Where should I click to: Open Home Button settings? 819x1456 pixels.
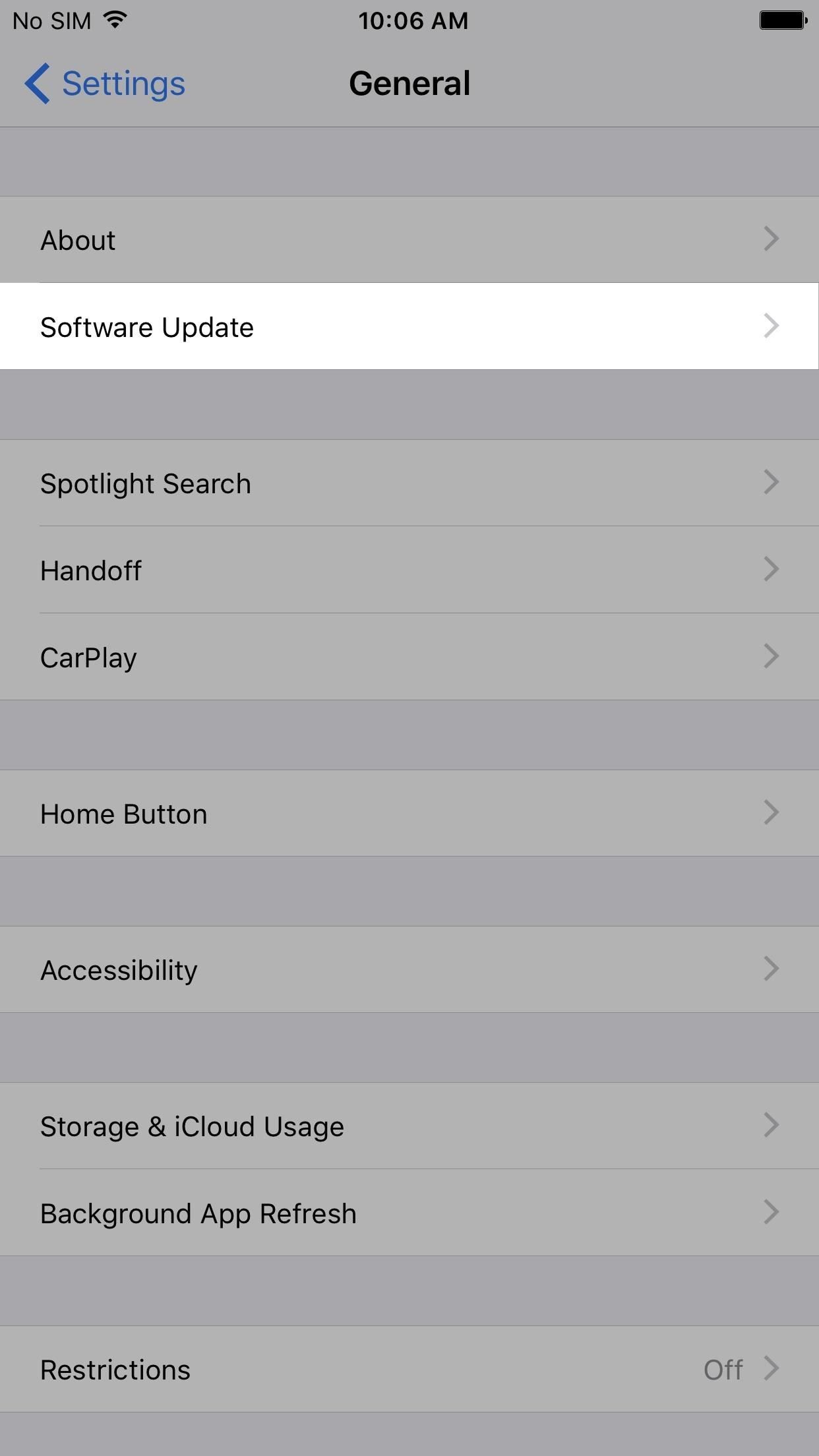(x=409, y=814)
